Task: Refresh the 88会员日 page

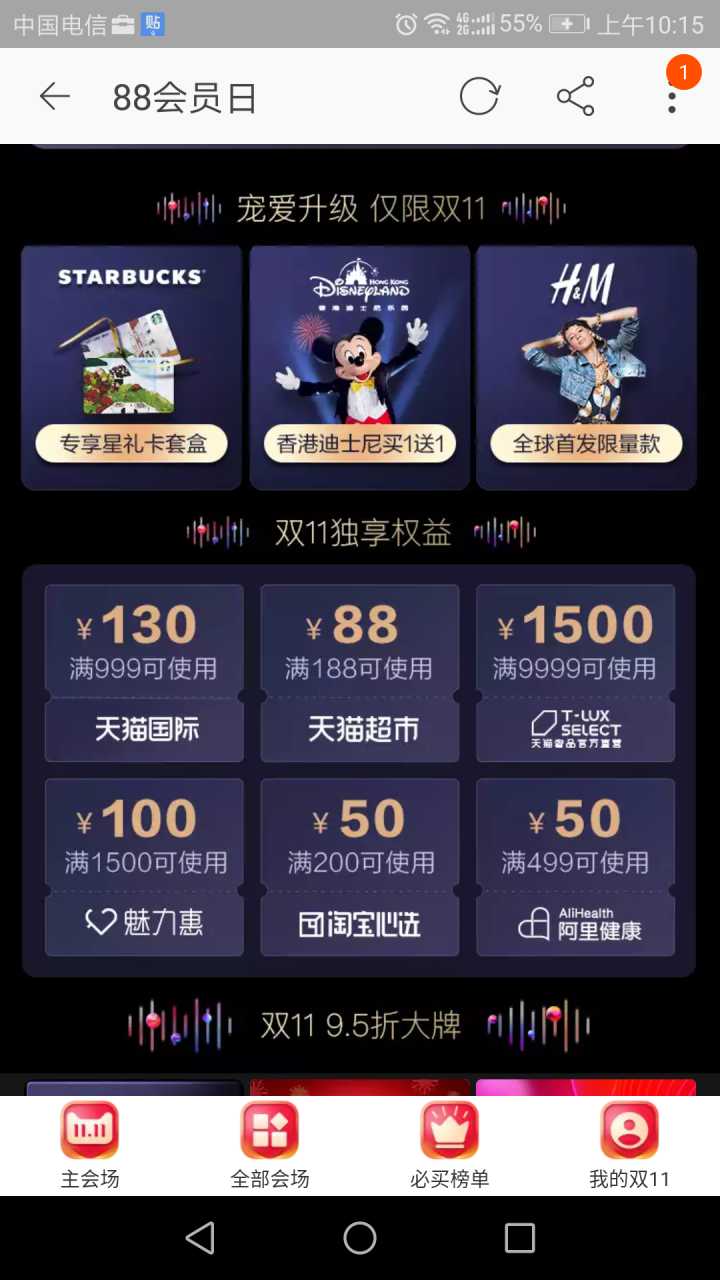Action: click(x=479, y=97)
